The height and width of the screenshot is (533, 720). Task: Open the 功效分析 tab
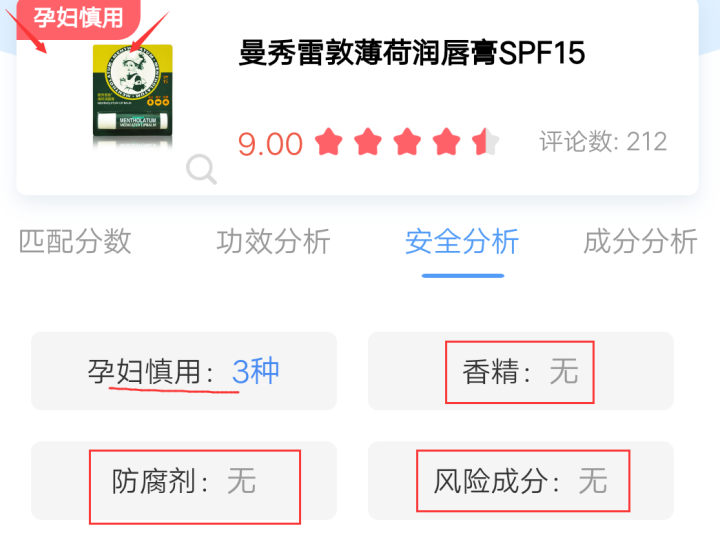coord(273,241)
